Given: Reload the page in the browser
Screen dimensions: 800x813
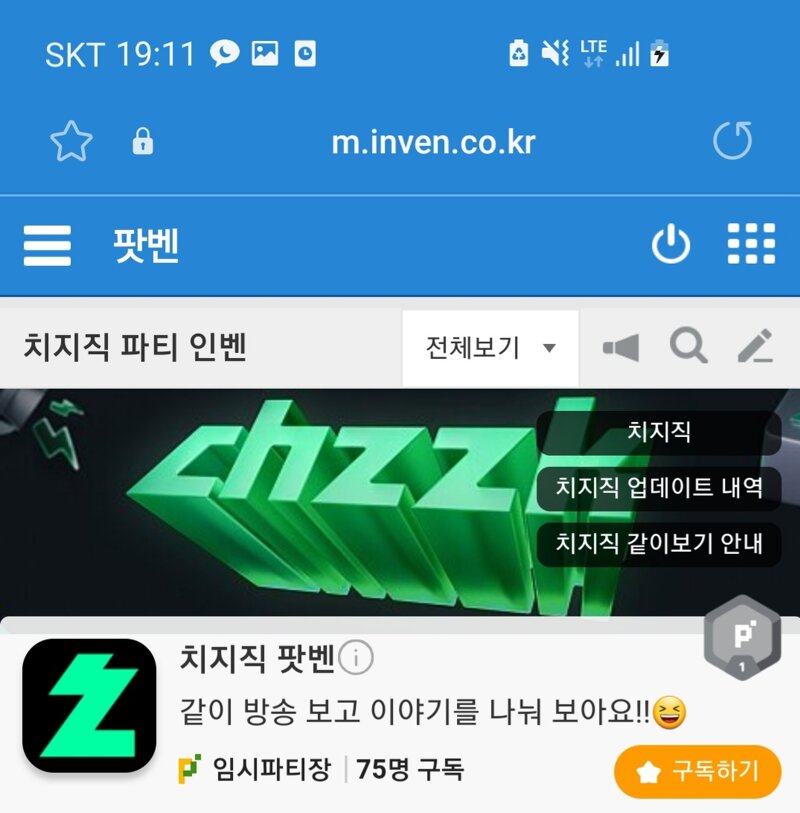Looking at the screenshot, I should (x=731, y=142).
